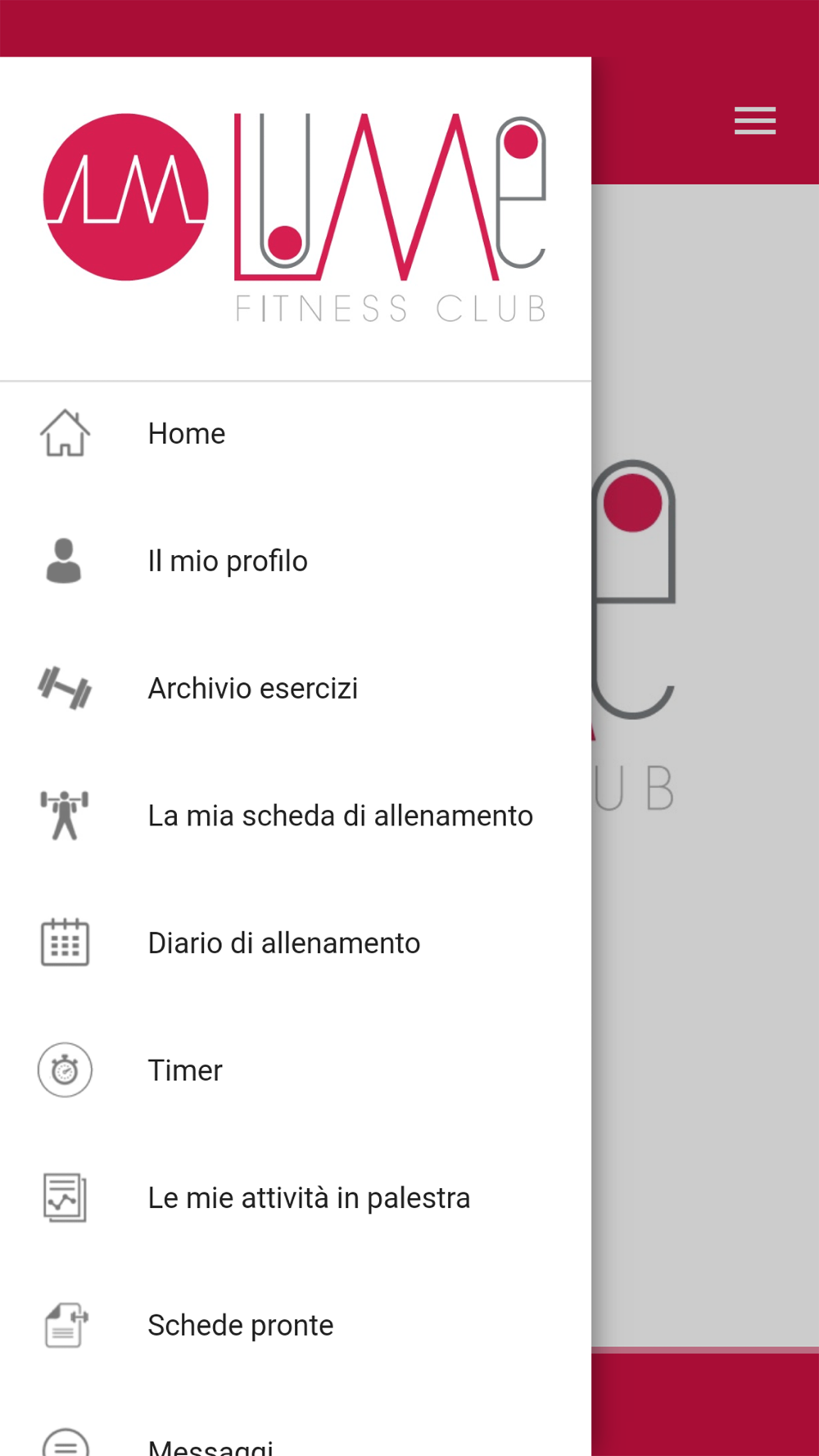This screenshot has height=1456, width=819.
Task: Tap the hamburger menu button
Action: point(754,120)
